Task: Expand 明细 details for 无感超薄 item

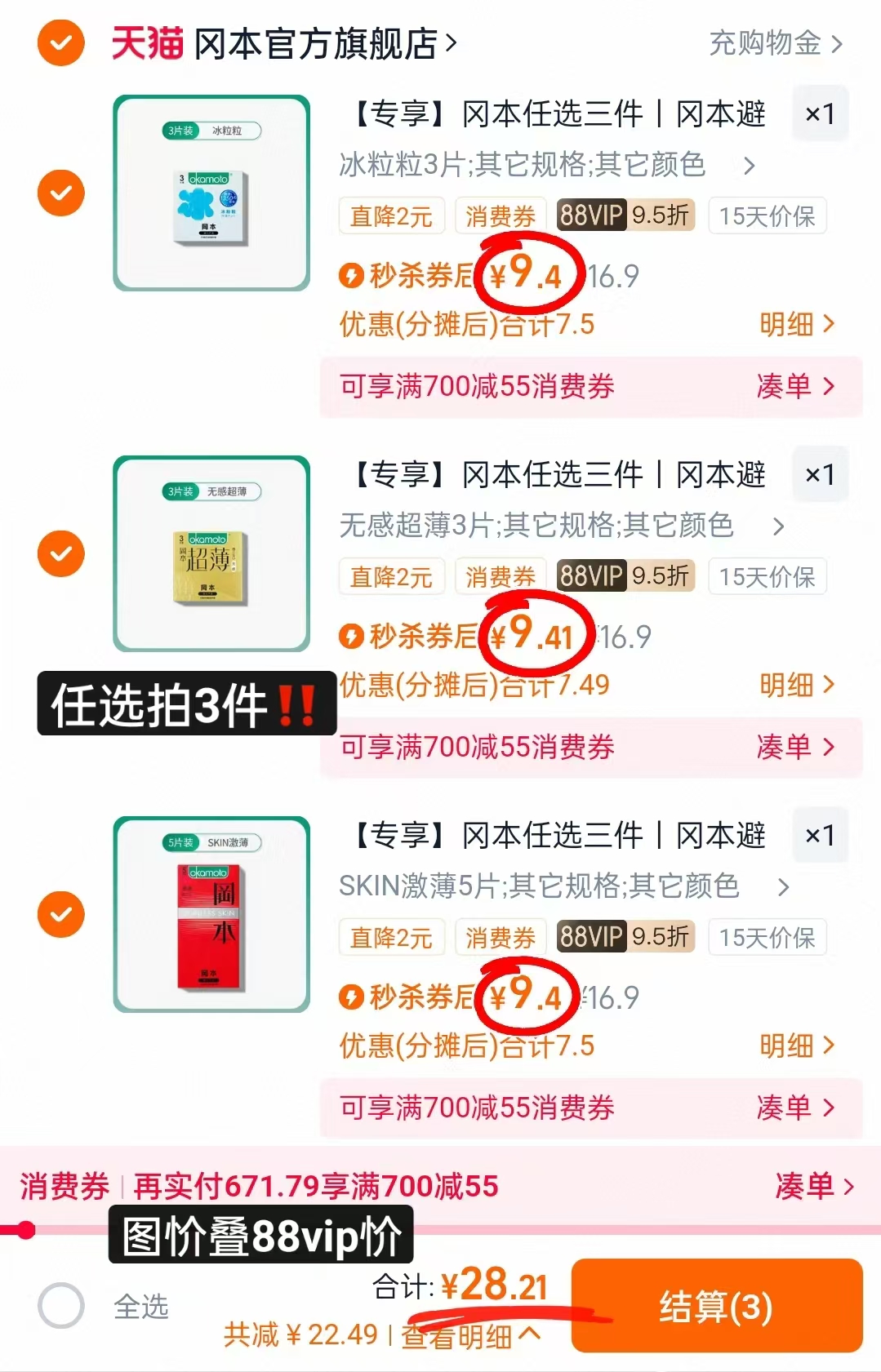Action: (x=796, y=686)
